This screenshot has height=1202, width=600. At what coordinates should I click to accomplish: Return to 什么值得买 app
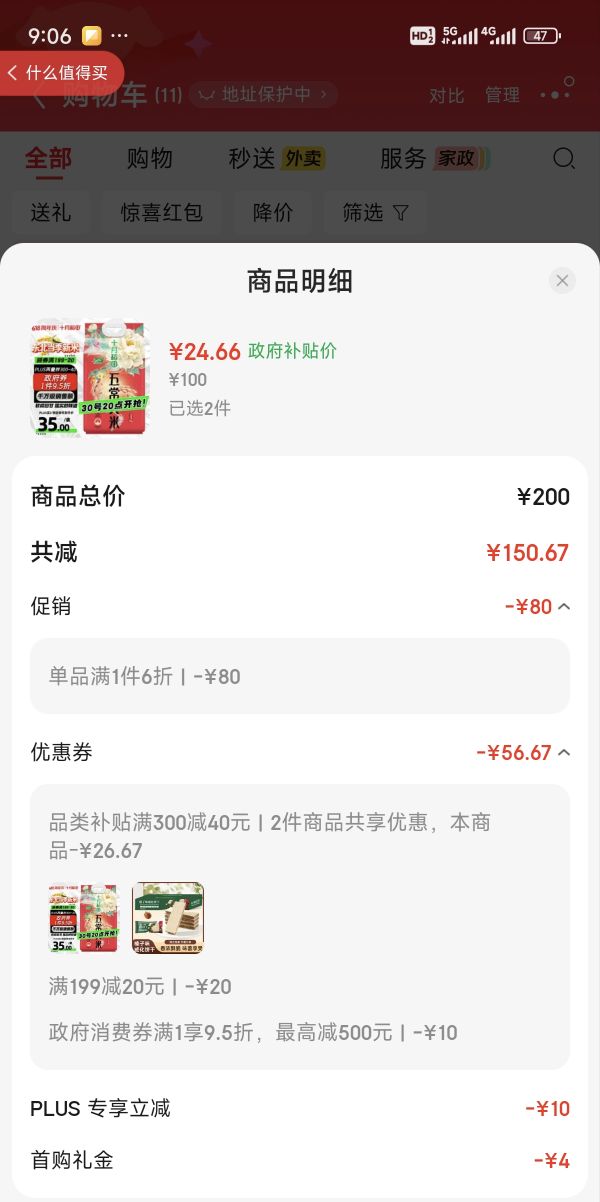tap(60, 73)
